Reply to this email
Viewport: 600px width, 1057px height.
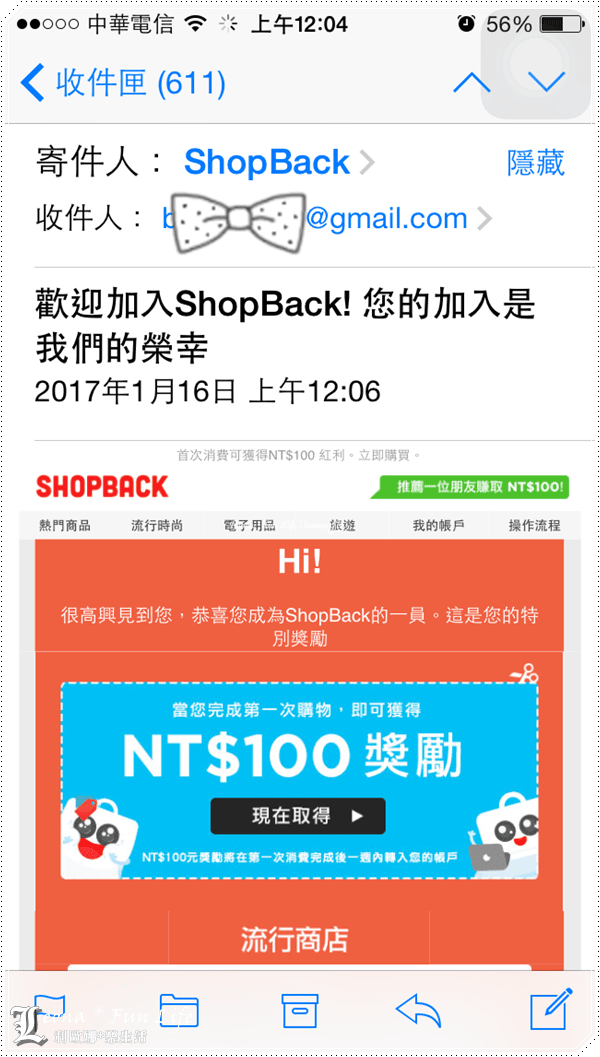point(419,1011)
